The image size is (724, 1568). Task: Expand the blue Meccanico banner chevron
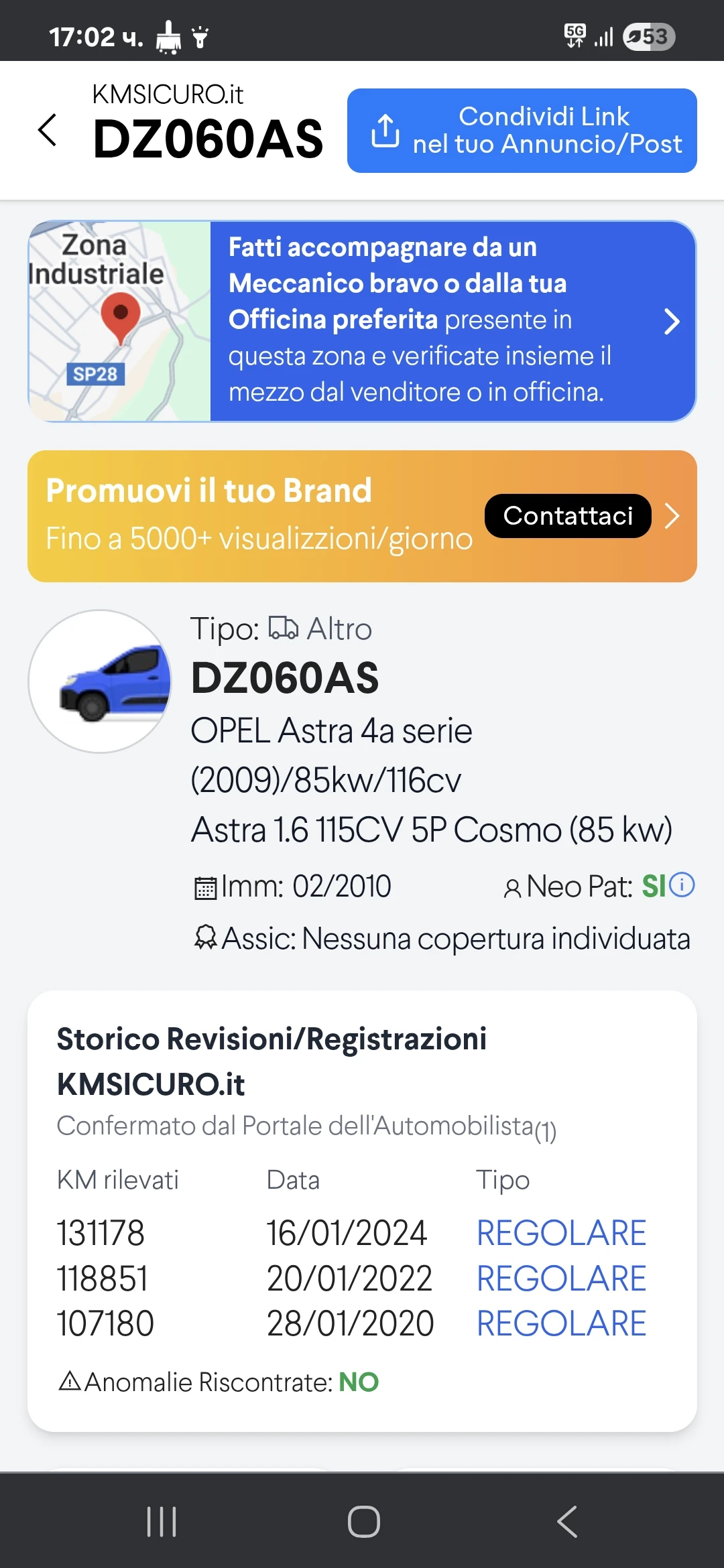click(x=671, y=322)
